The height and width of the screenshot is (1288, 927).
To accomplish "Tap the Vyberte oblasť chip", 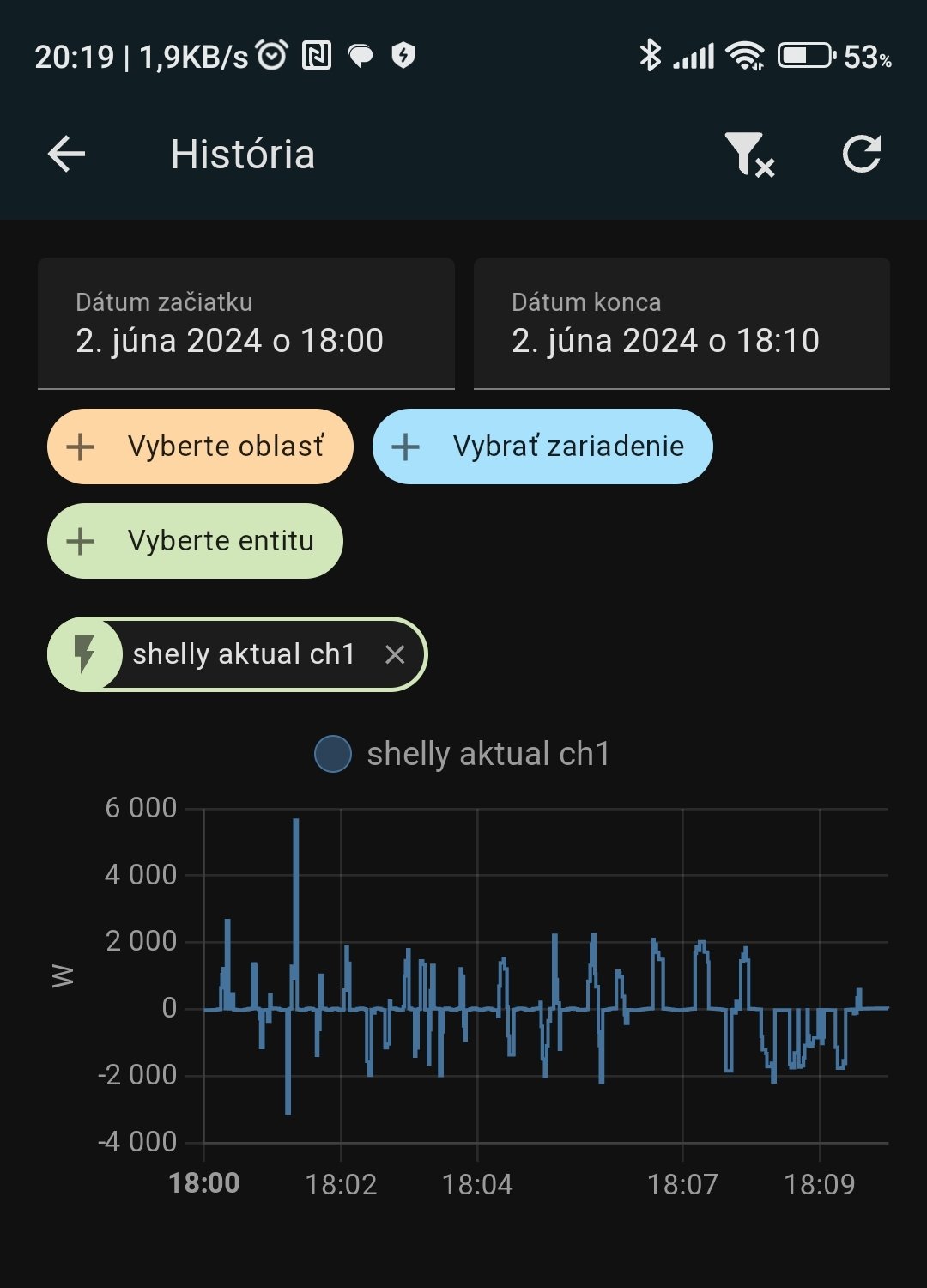I will 200,447.
